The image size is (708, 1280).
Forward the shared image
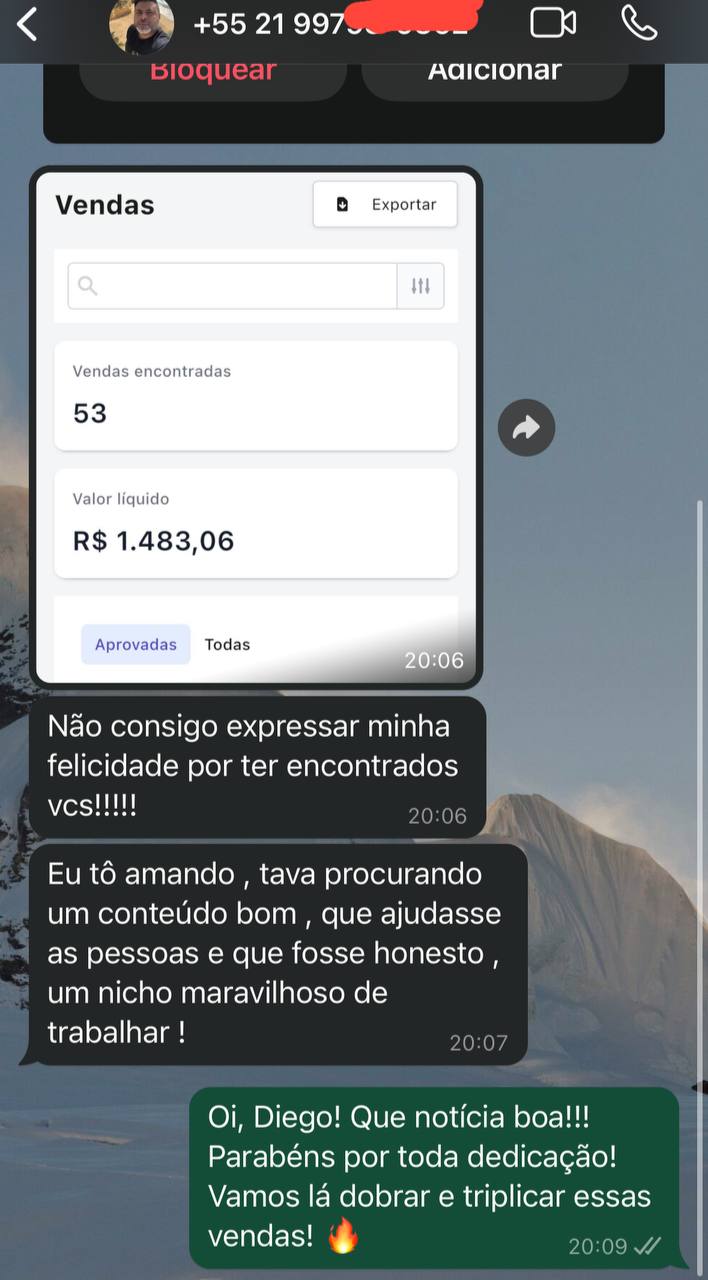click(526, 428)
